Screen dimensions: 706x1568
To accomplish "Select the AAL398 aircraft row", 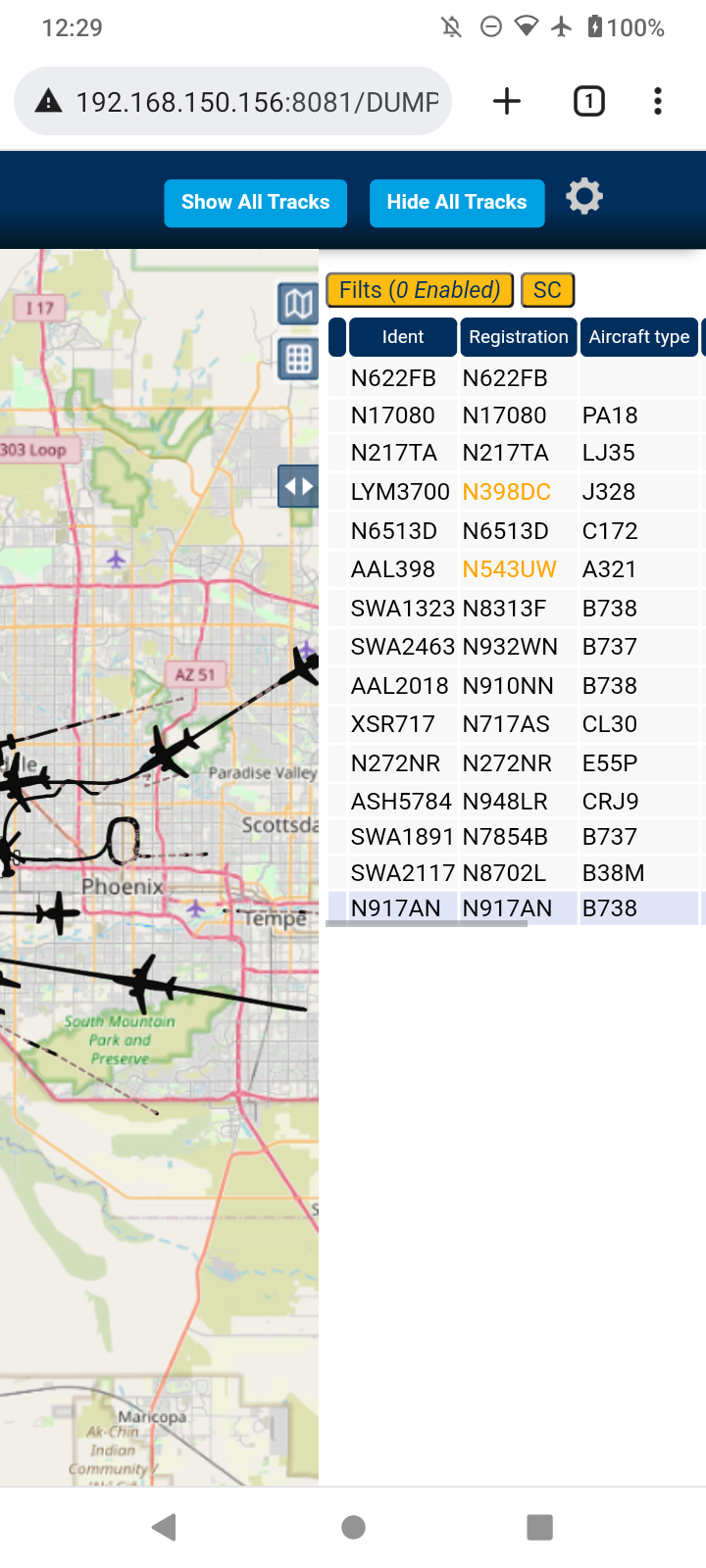I will click(515, 569).
